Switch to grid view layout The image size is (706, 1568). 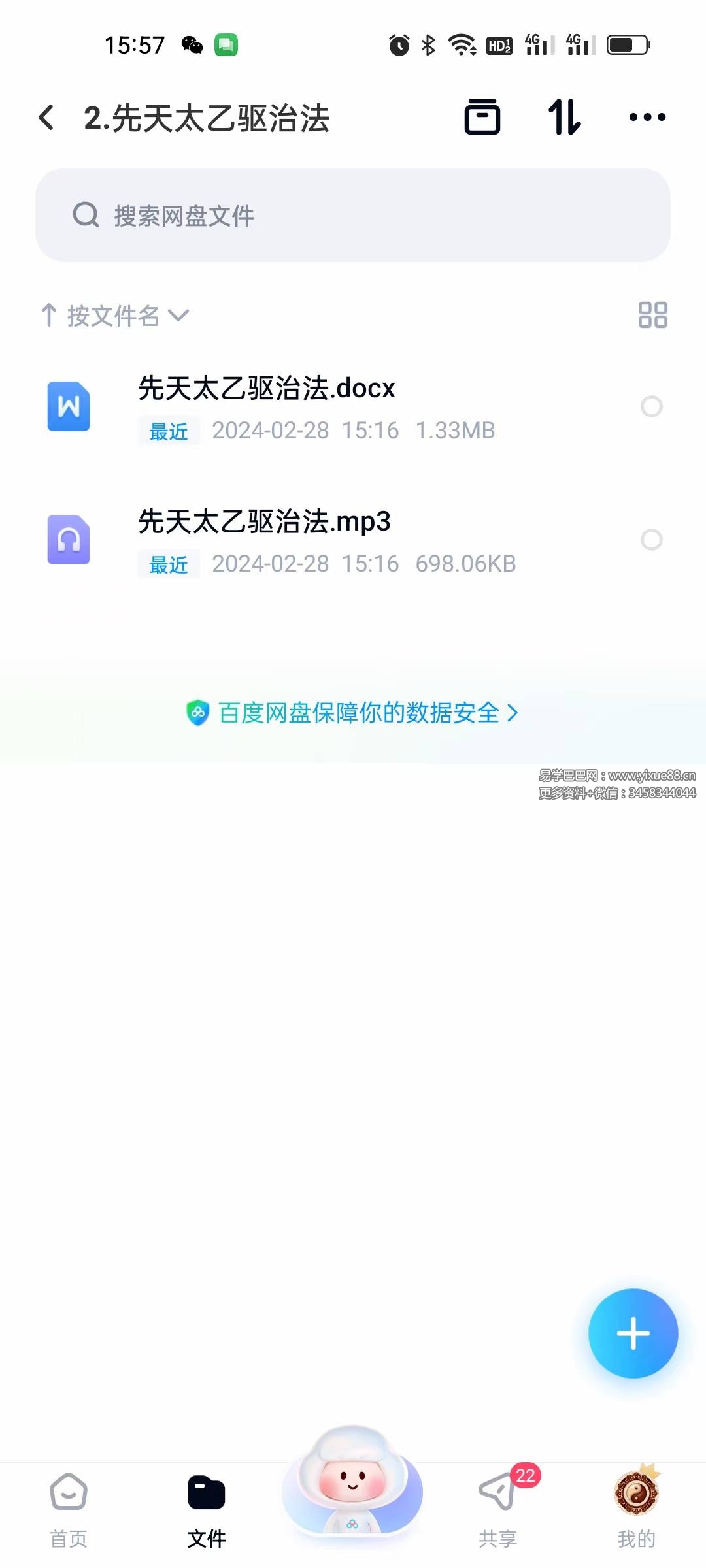[x=652, y=315]
